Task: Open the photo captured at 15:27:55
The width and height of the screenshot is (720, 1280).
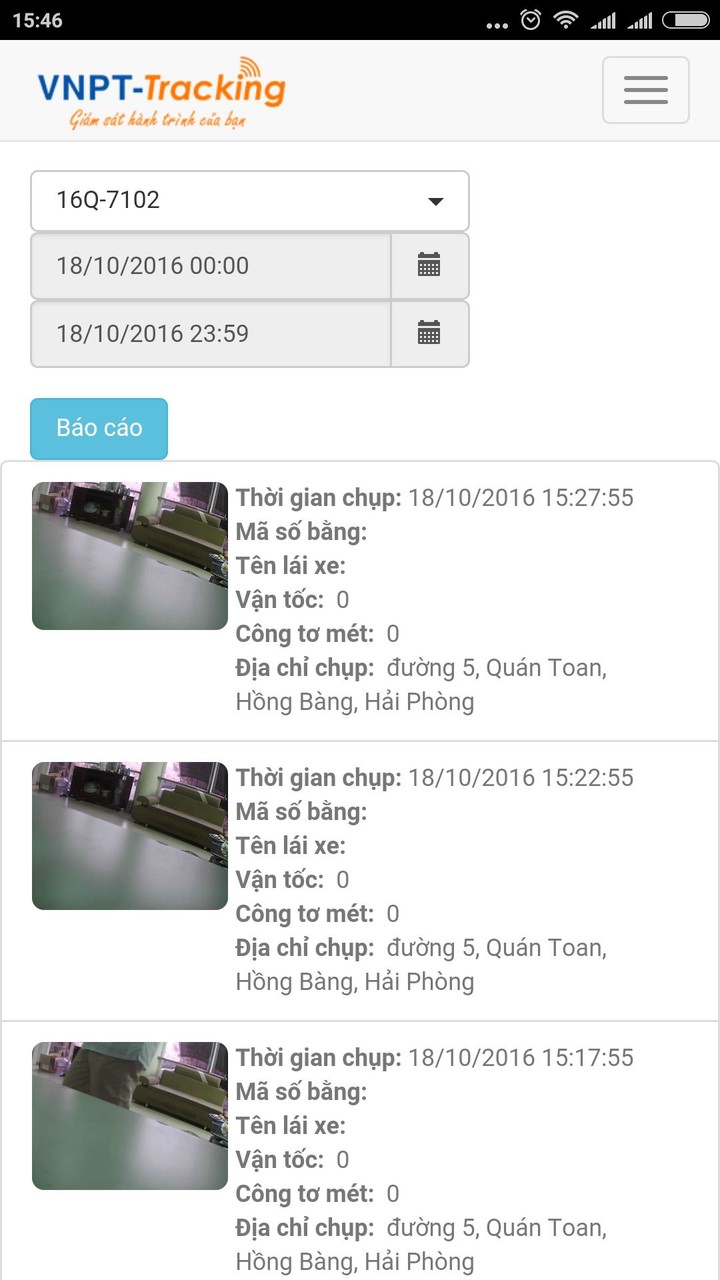Action: point(129,555)
